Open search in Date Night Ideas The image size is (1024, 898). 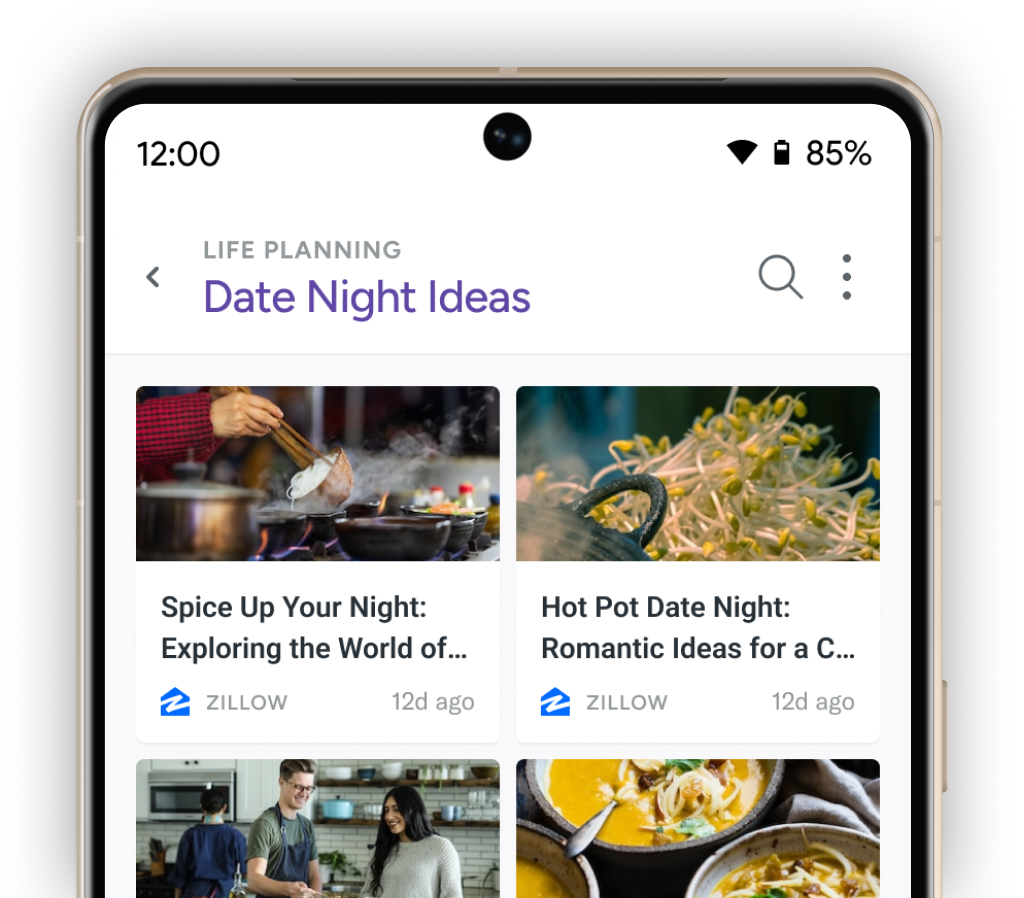pos(780,277)
